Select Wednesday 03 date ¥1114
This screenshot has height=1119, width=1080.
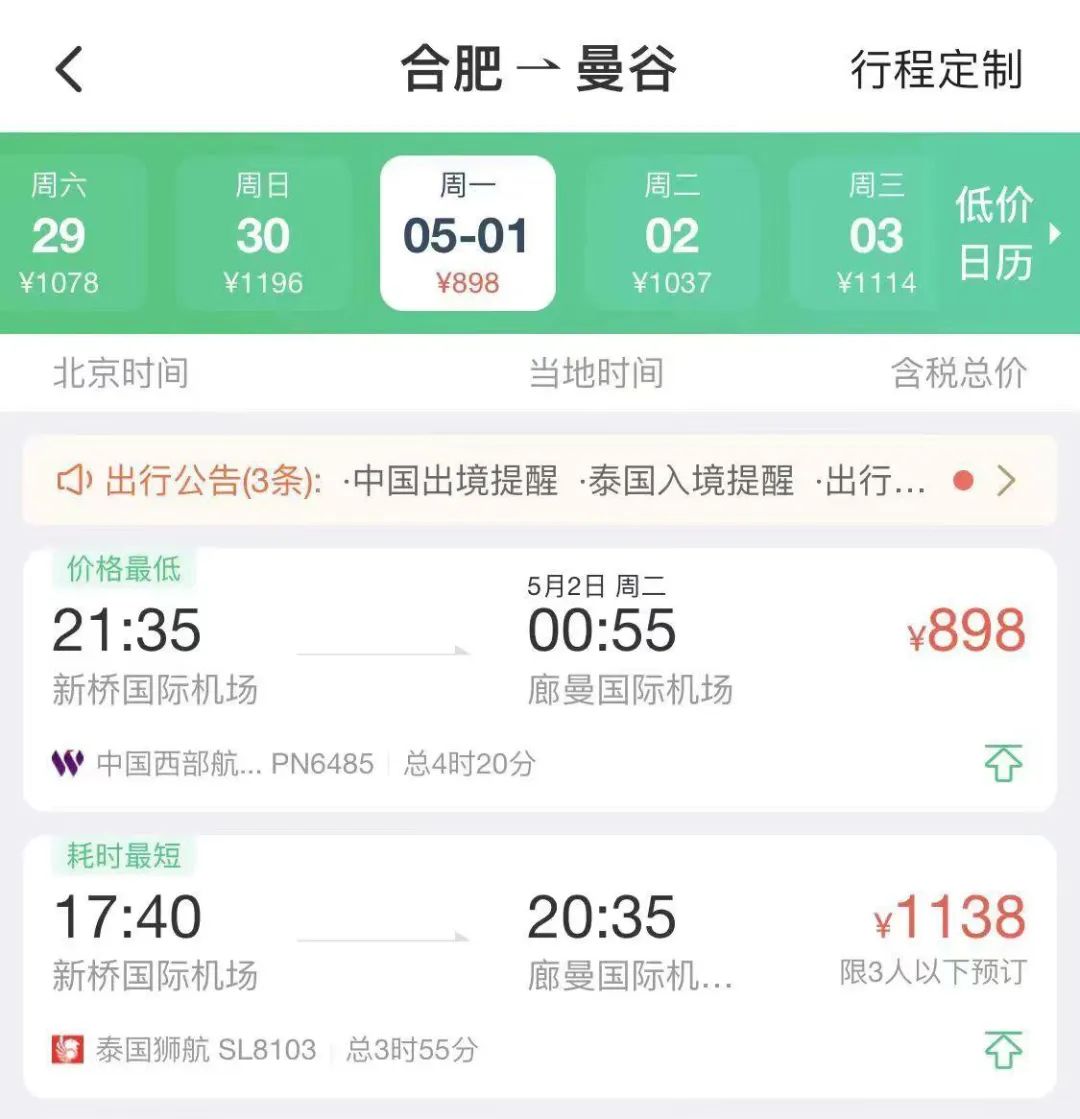(x=876, y=234)
